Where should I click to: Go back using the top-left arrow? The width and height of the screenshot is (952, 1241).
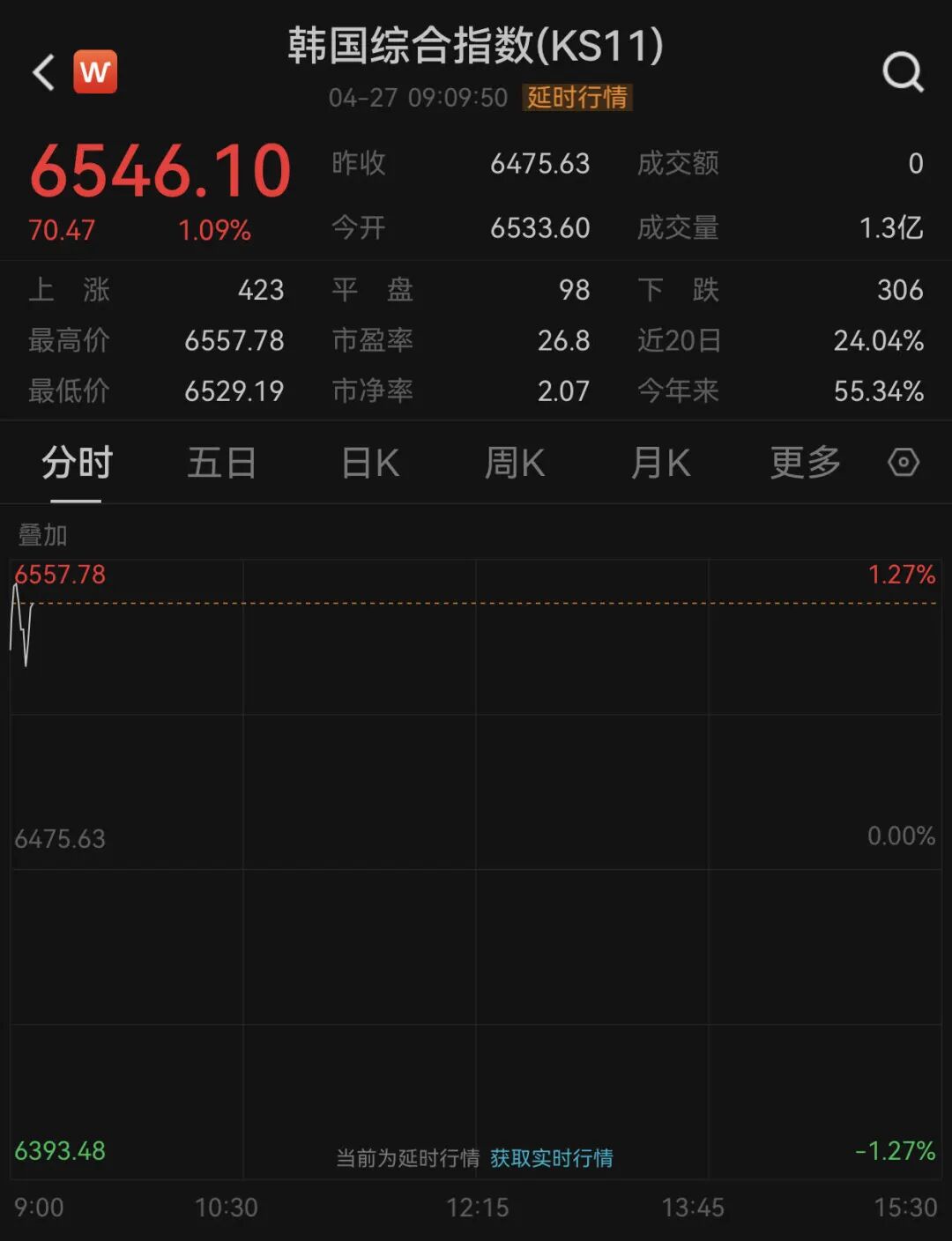pos(44,72)
